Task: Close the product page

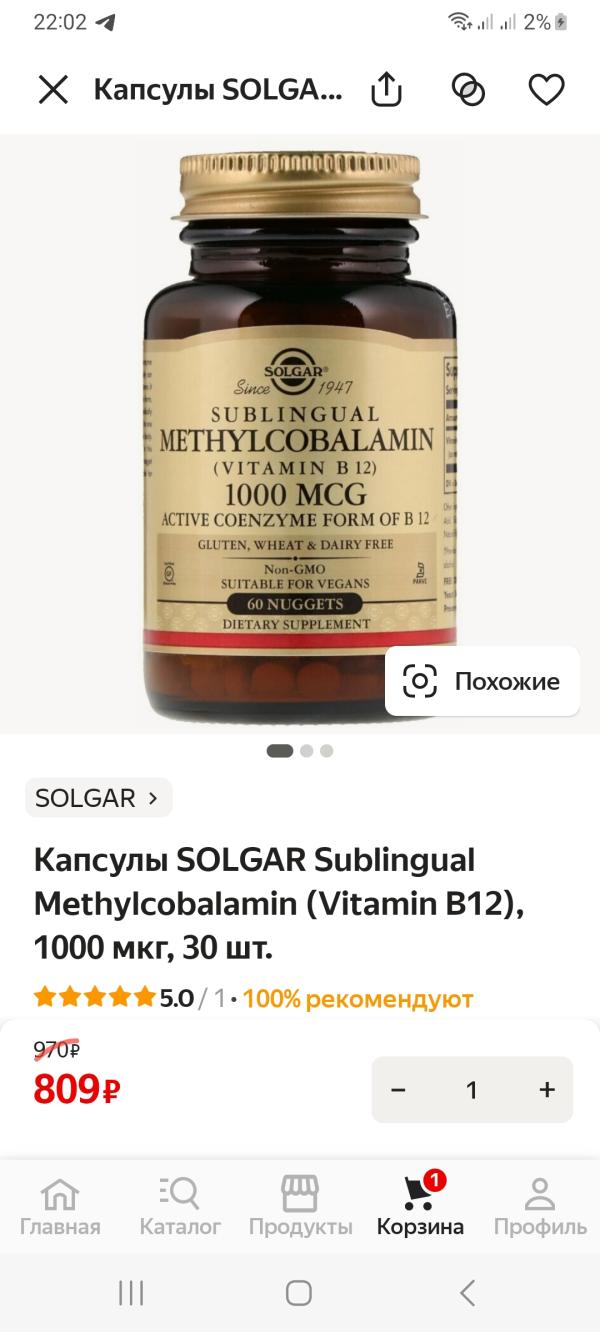Action: pyautogui.click(x=53, y=91)
